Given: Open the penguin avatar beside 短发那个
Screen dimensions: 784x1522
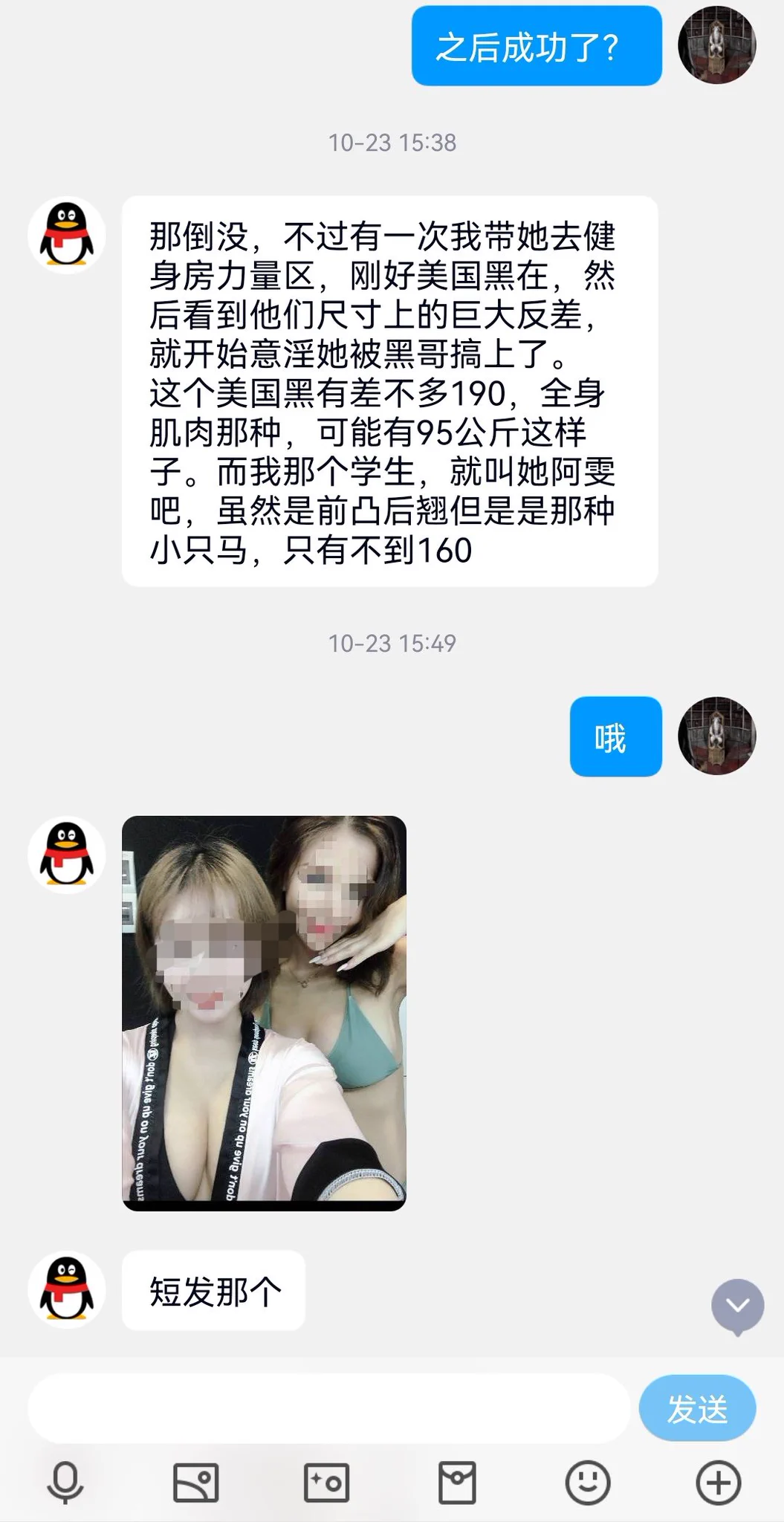Looking at the screenshot, I should 67,1290.
